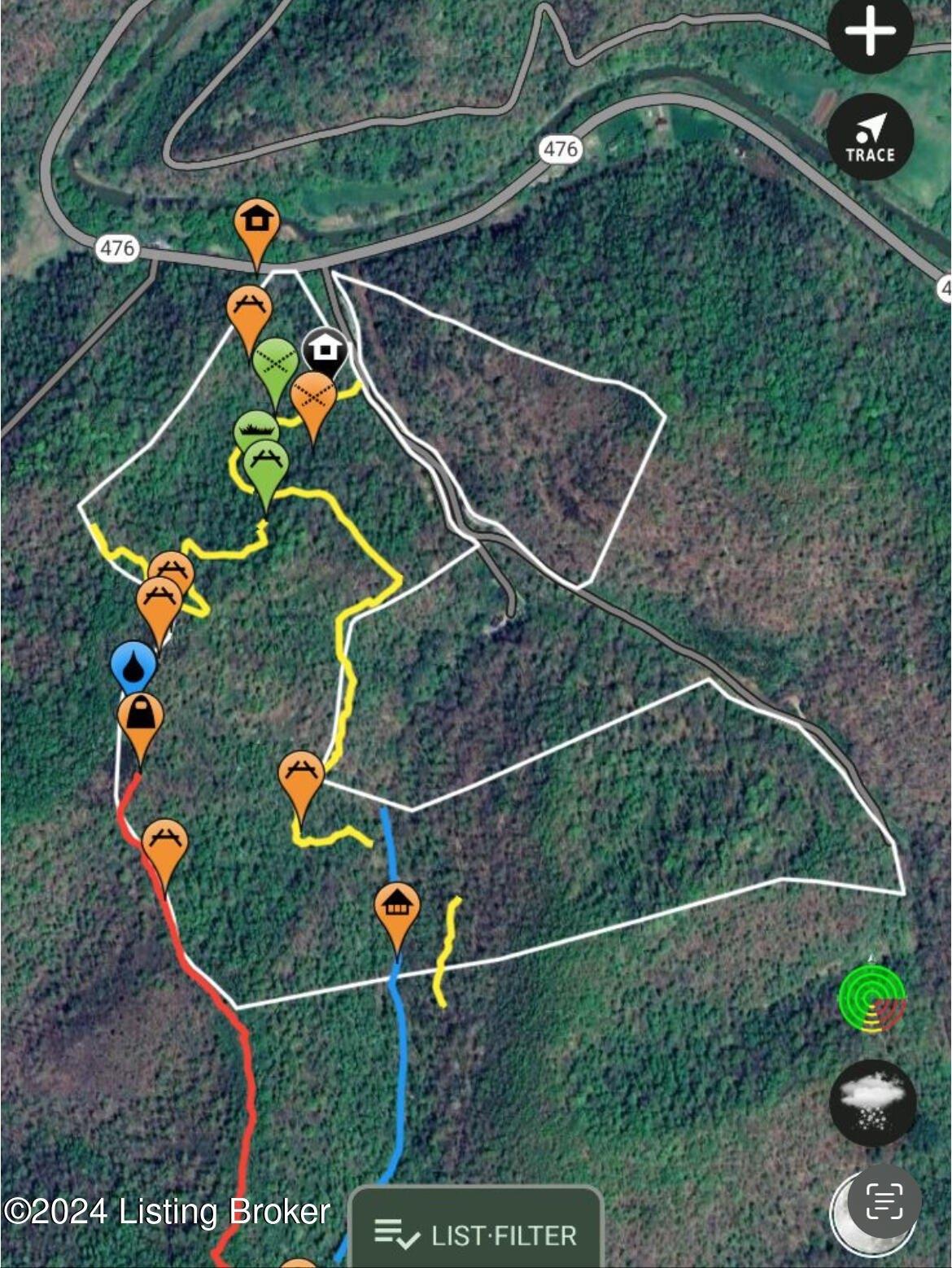Open the snow cloud weather icon
The height and width of the screenshot is (1268, 952).
click(873, 1101)
